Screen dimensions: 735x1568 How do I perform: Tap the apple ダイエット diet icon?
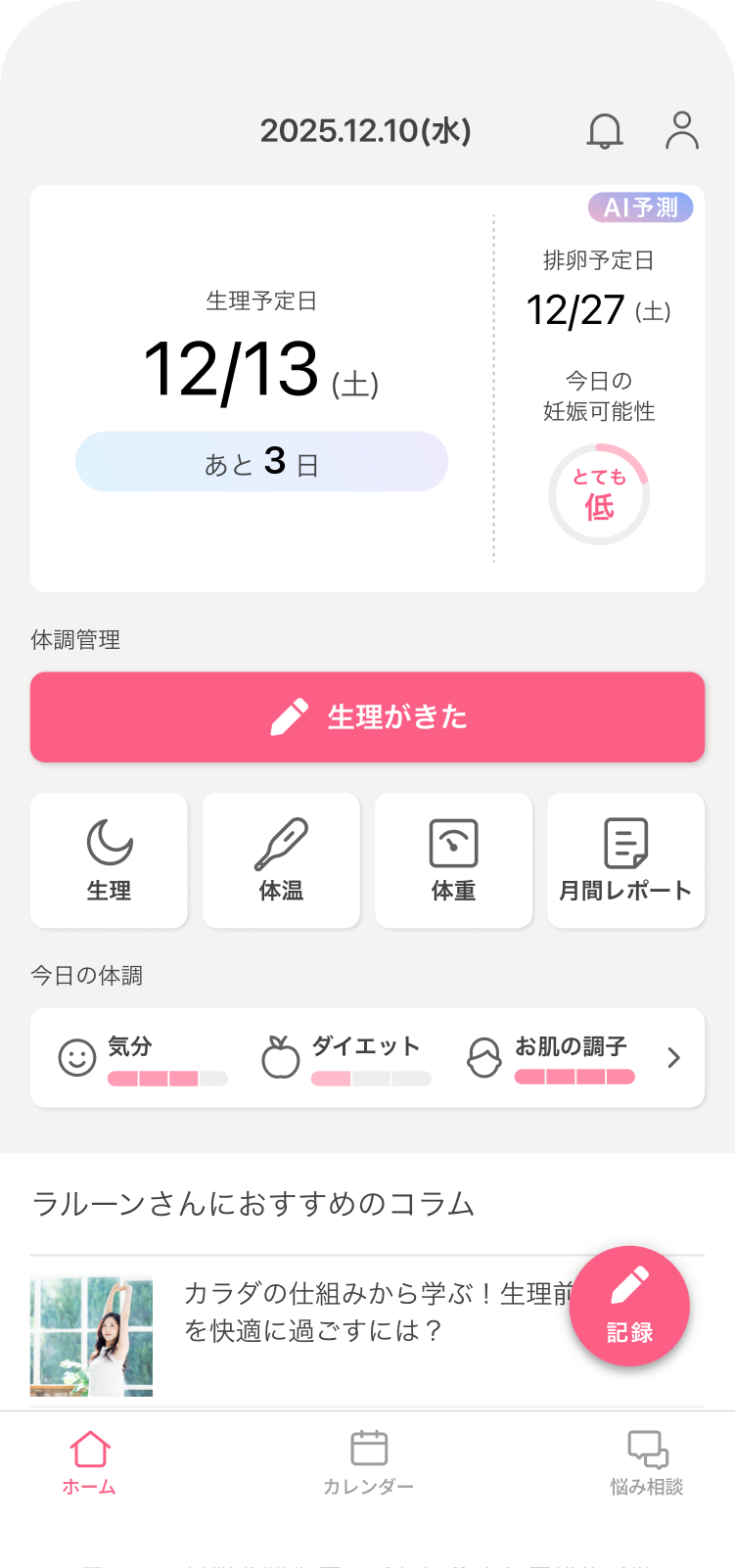[280, 1056]
